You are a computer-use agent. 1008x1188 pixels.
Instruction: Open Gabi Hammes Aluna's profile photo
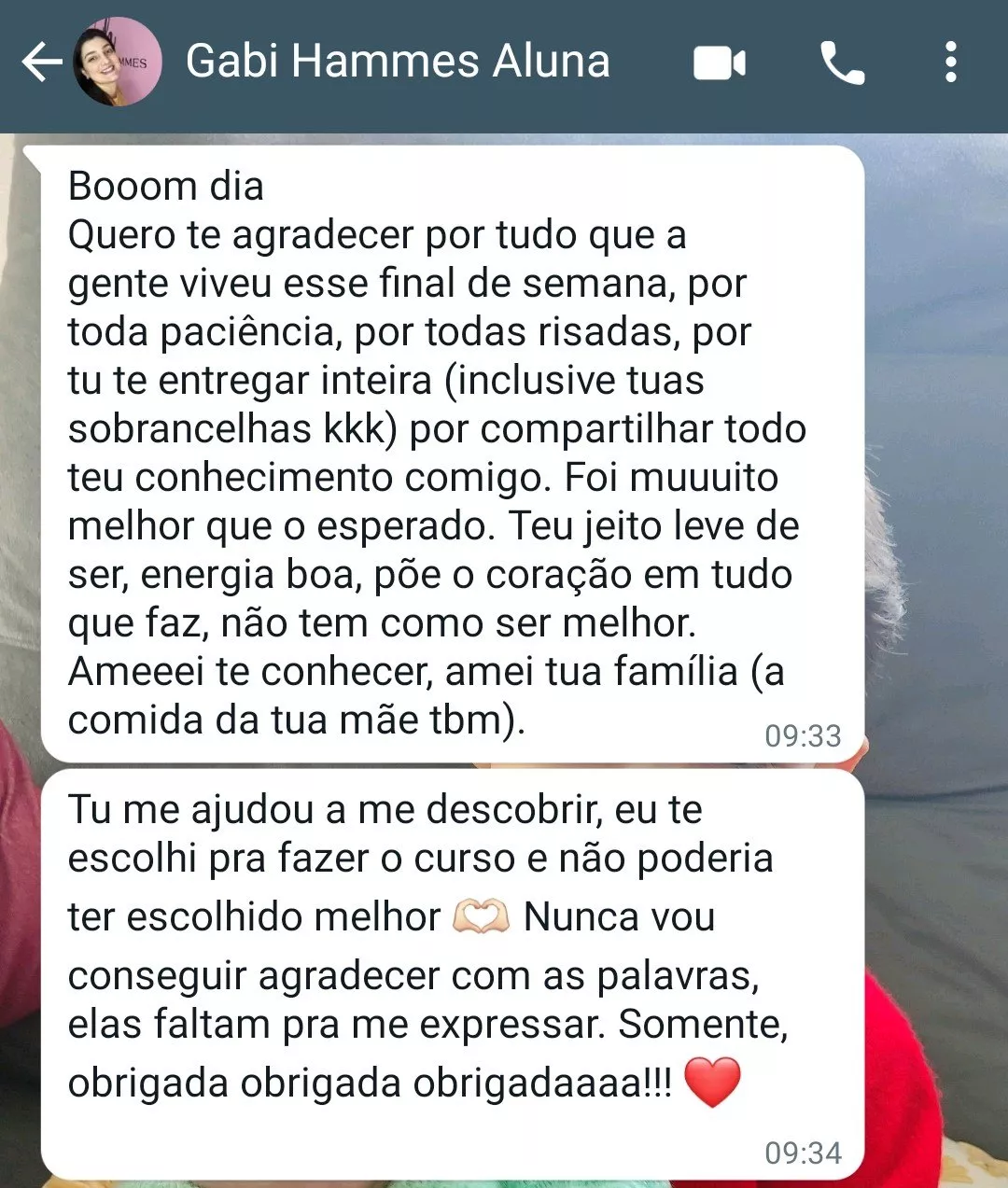coord(117,63)
